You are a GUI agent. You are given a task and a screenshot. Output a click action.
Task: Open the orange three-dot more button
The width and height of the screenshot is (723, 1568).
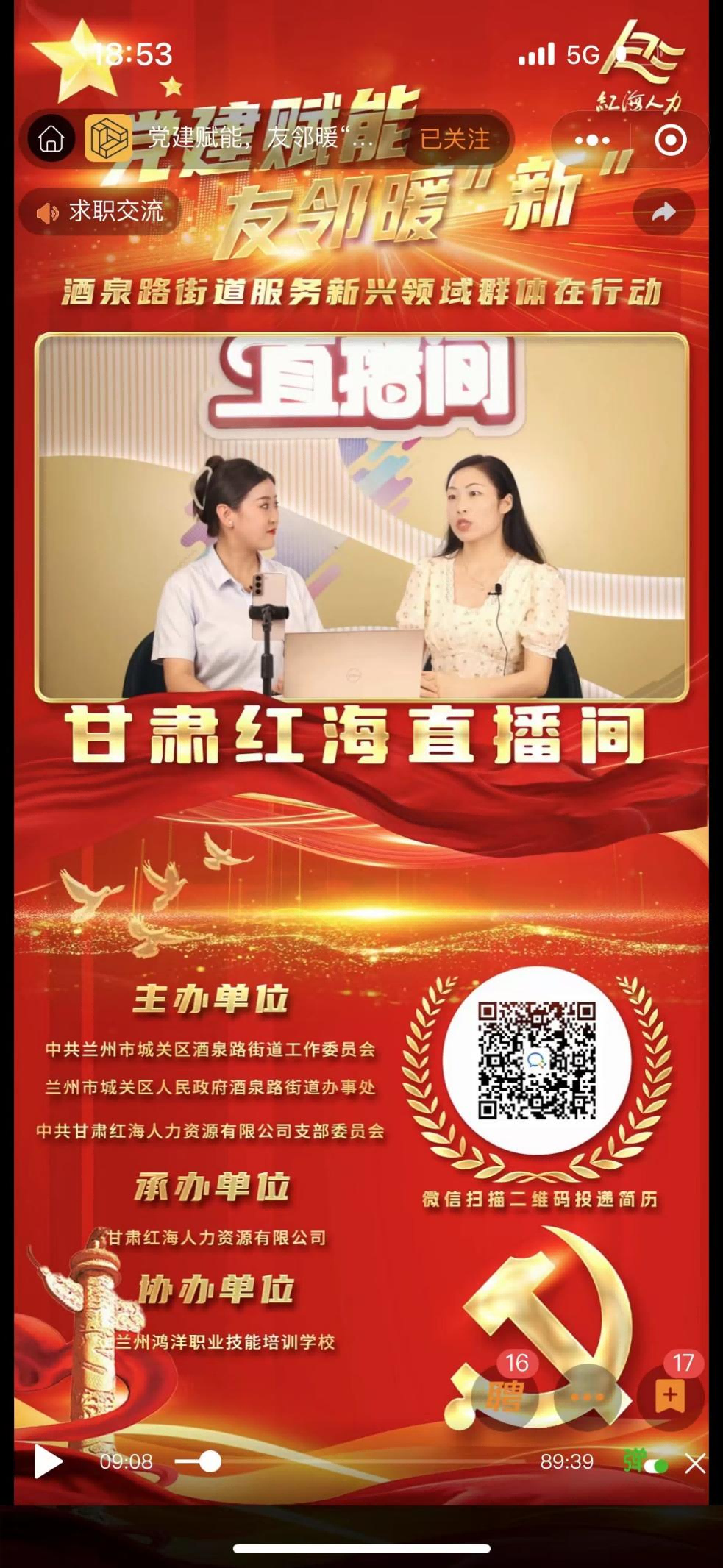pyautogui.click(x=586, y=1397)
